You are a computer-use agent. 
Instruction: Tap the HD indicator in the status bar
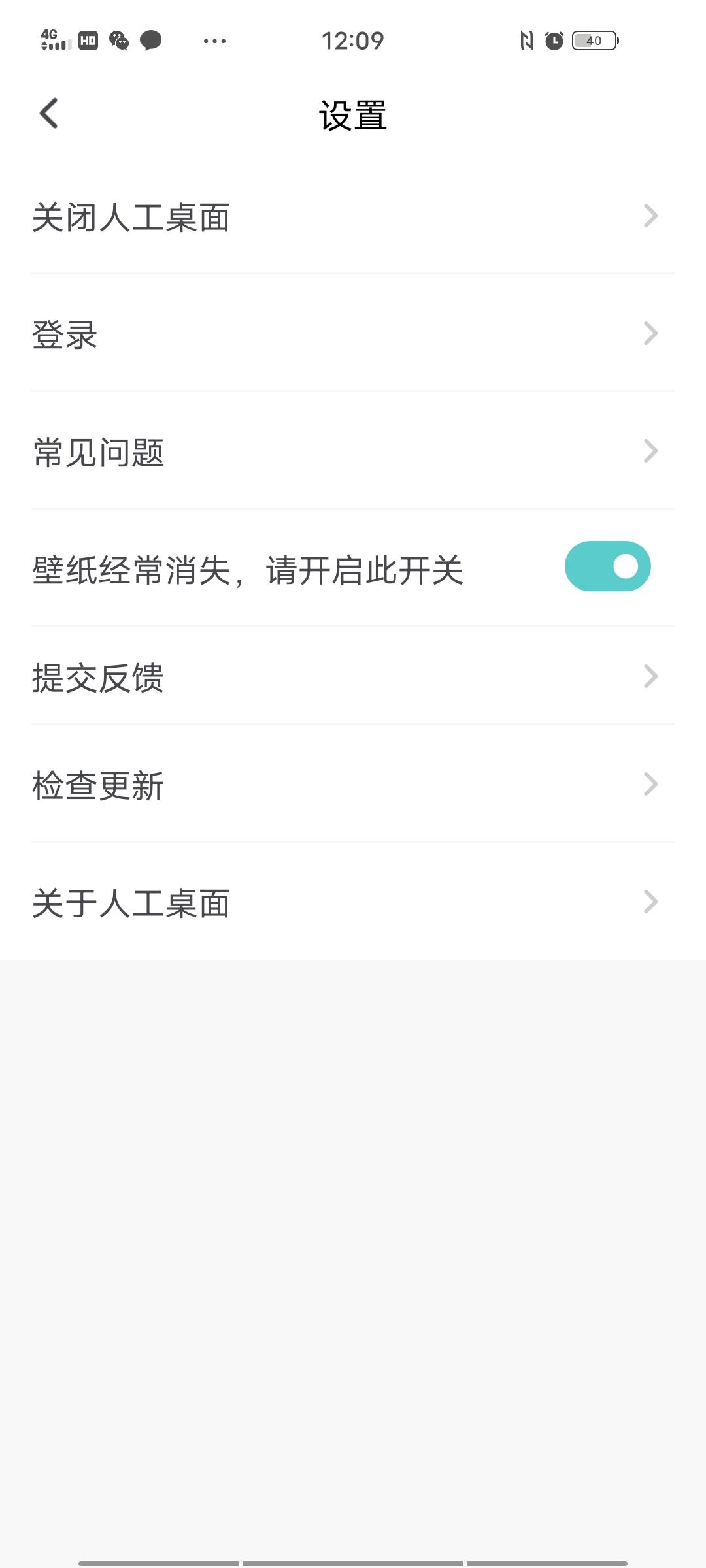coord(88,41)
